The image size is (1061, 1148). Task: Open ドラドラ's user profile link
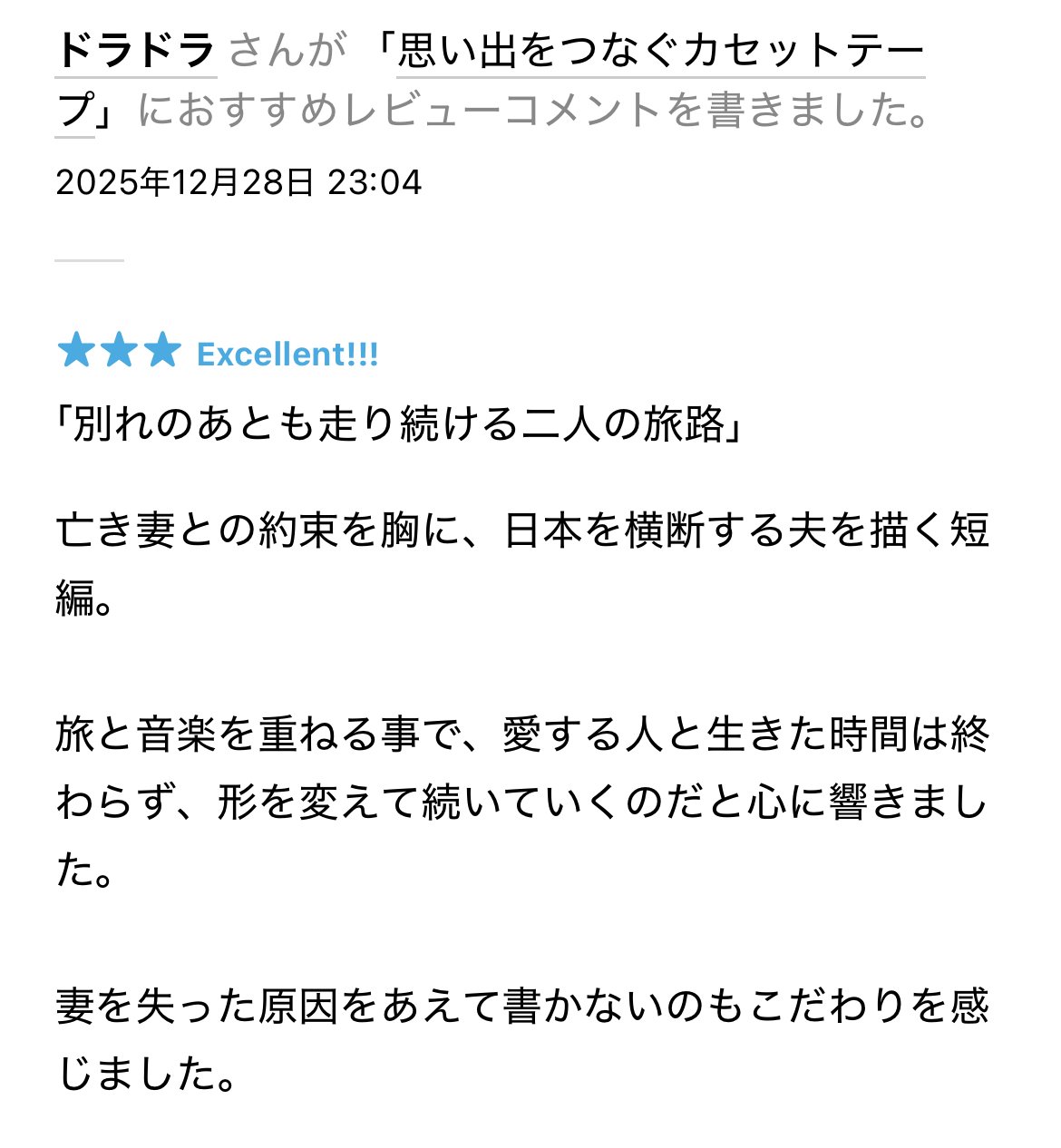tap(136, 51)
